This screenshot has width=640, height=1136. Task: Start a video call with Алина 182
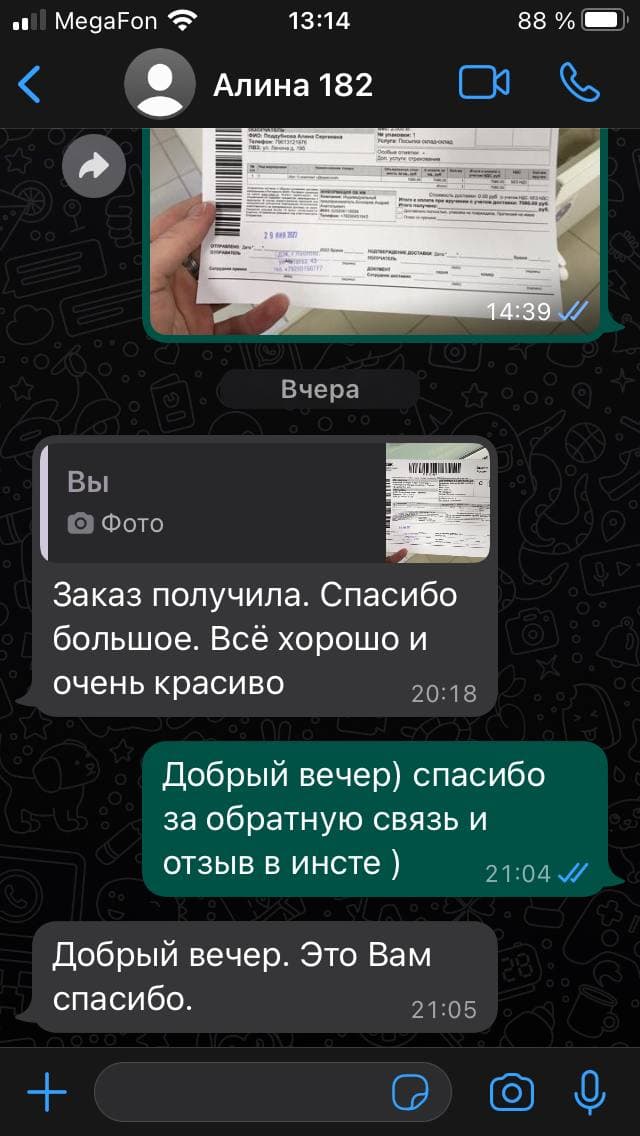484,84
